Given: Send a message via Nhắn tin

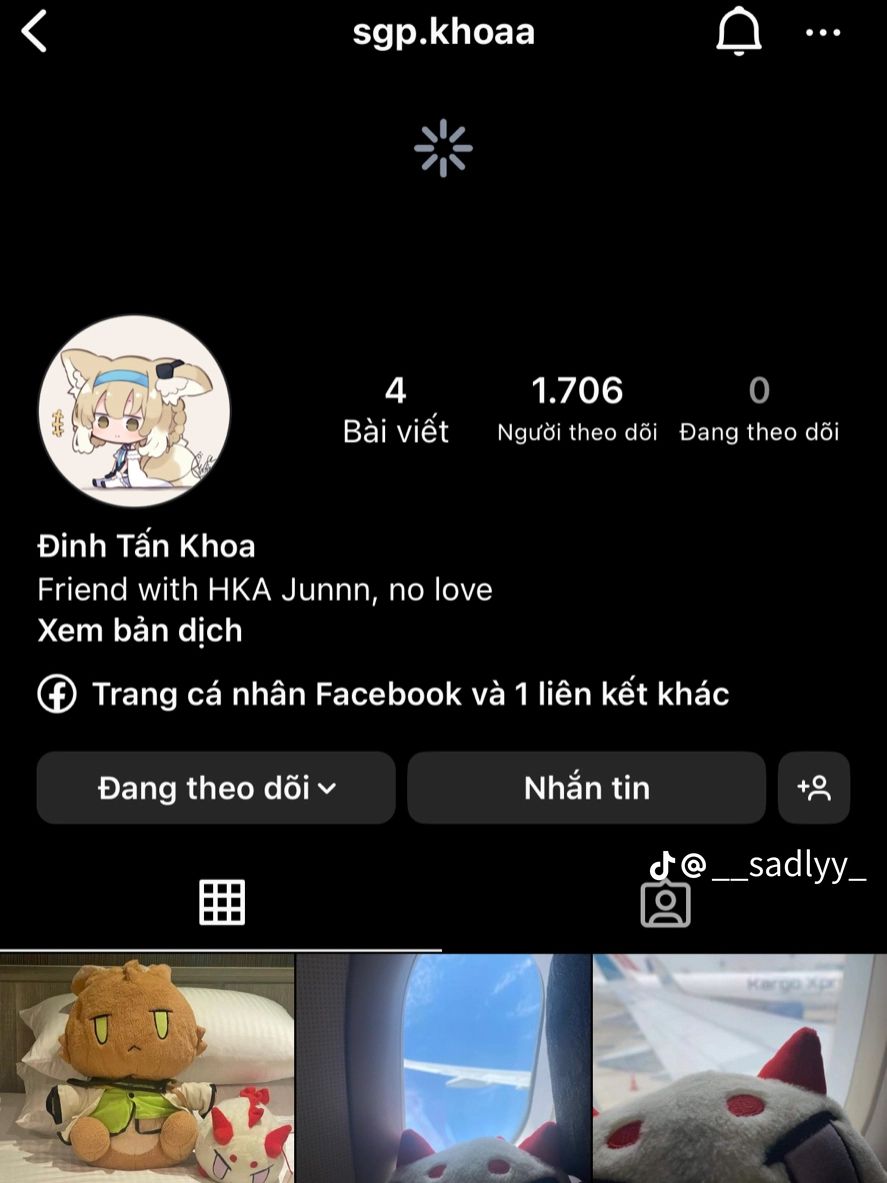Looking at the screenshot, I should pos(586,788).
